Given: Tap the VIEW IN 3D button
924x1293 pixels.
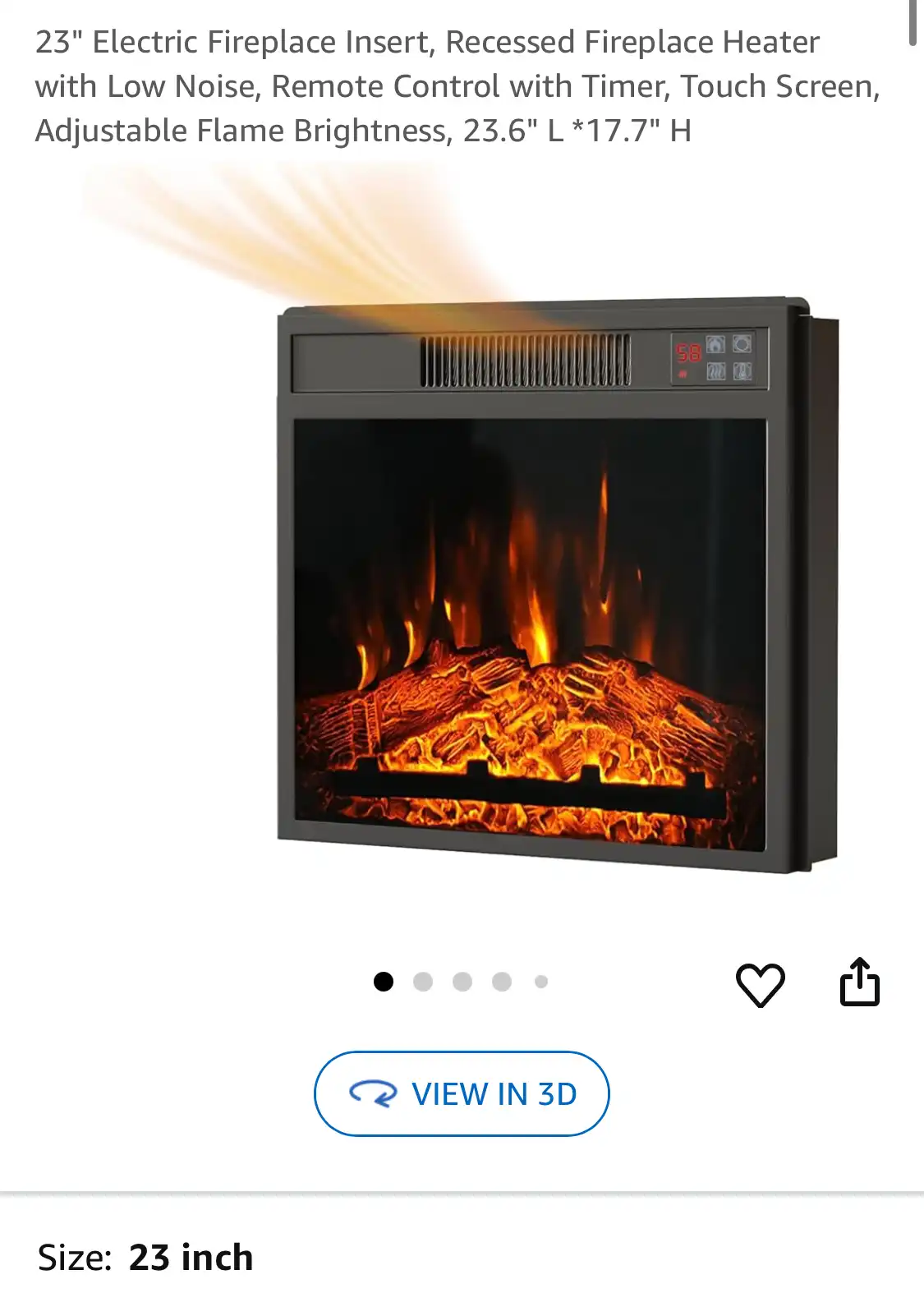Looking at the screenshot, I should click(x=462, y=1093).
